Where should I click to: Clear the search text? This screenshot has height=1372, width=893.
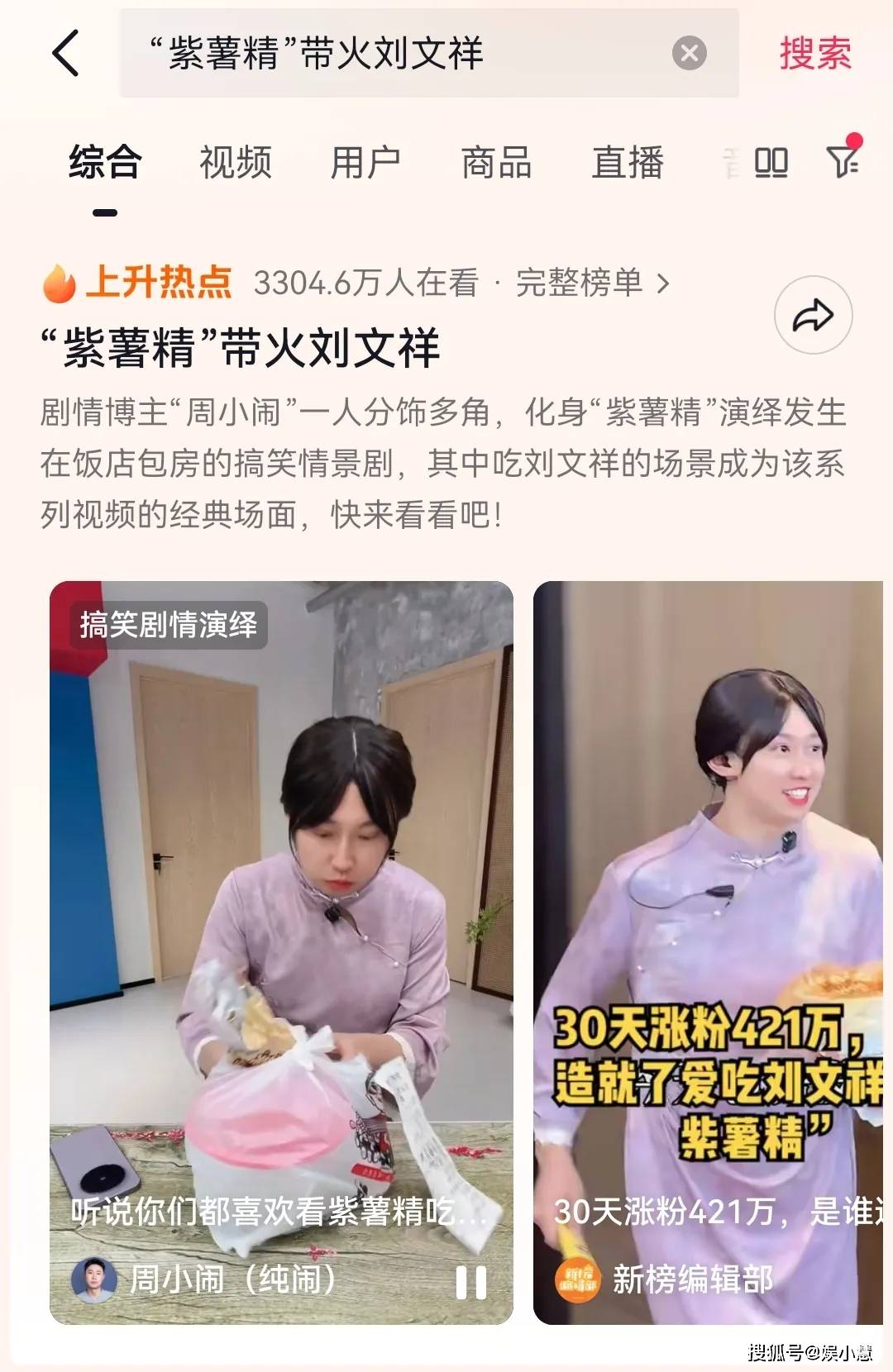pos(689,54)
